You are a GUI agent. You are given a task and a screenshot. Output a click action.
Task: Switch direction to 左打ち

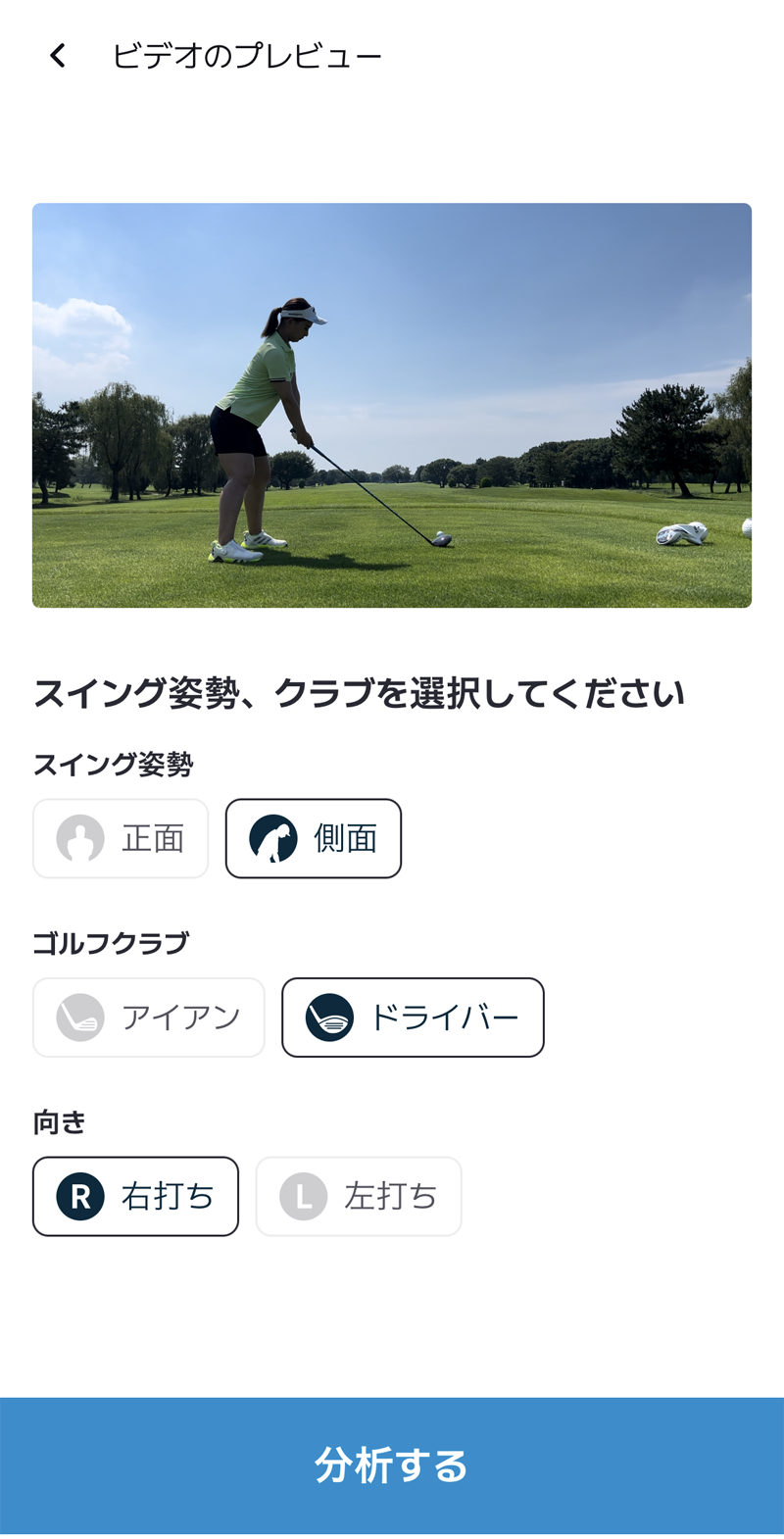[x=359, y=1196]
